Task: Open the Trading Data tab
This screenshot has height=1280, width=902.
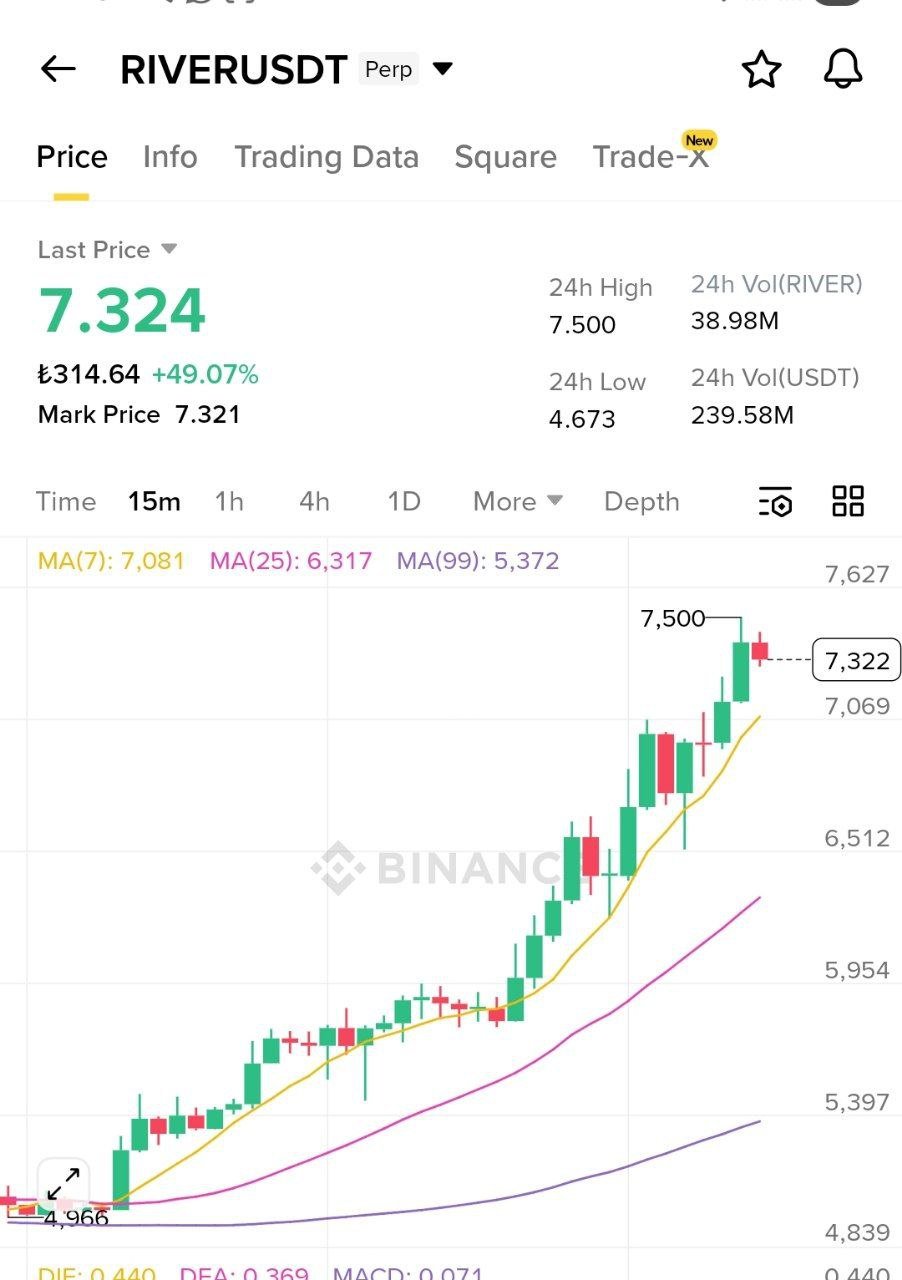Action: 326,157
